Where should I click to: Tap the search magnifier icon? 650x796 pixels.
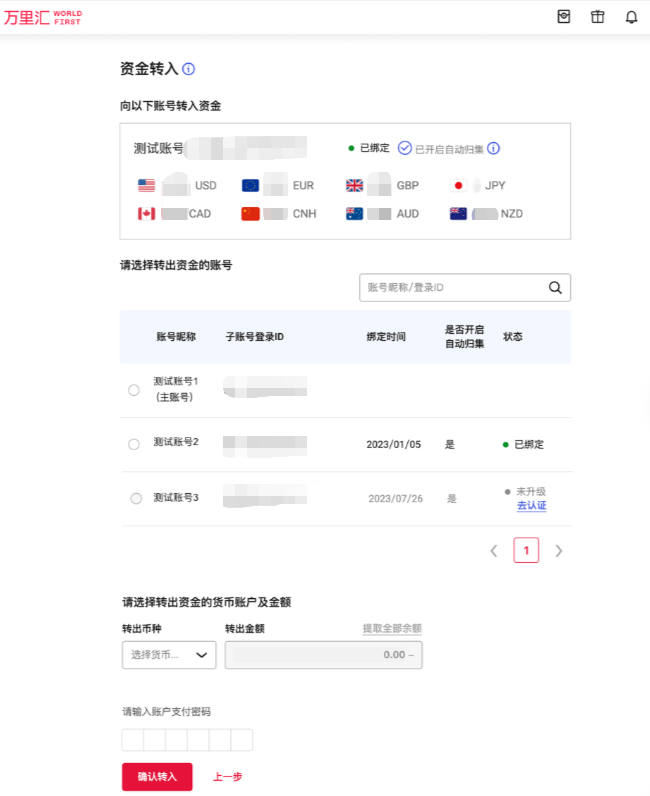556,287
